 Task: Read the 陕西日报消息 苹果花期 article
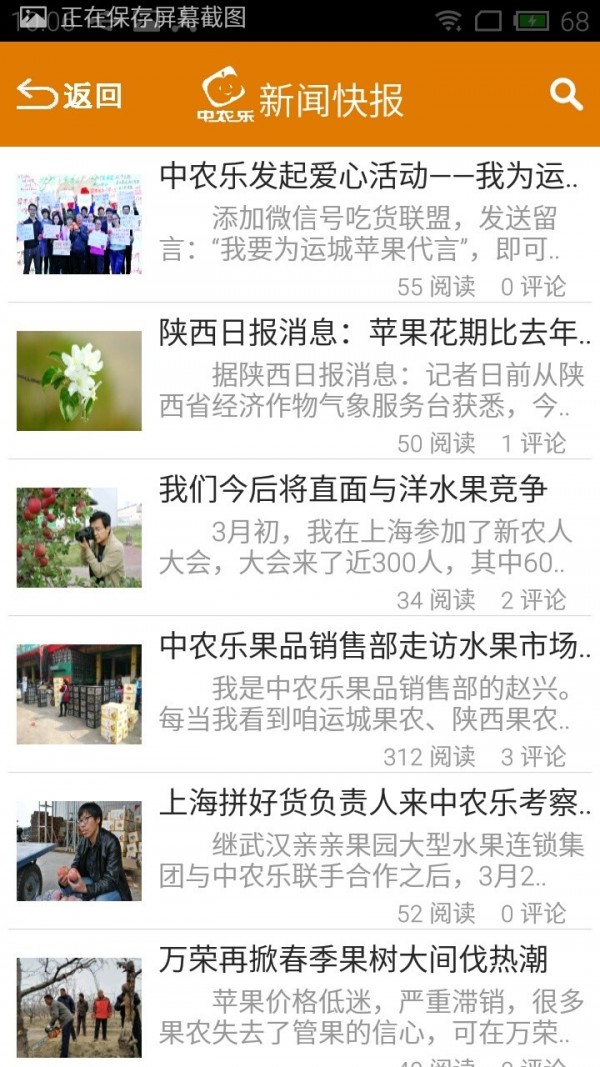[x=300, y=381]
